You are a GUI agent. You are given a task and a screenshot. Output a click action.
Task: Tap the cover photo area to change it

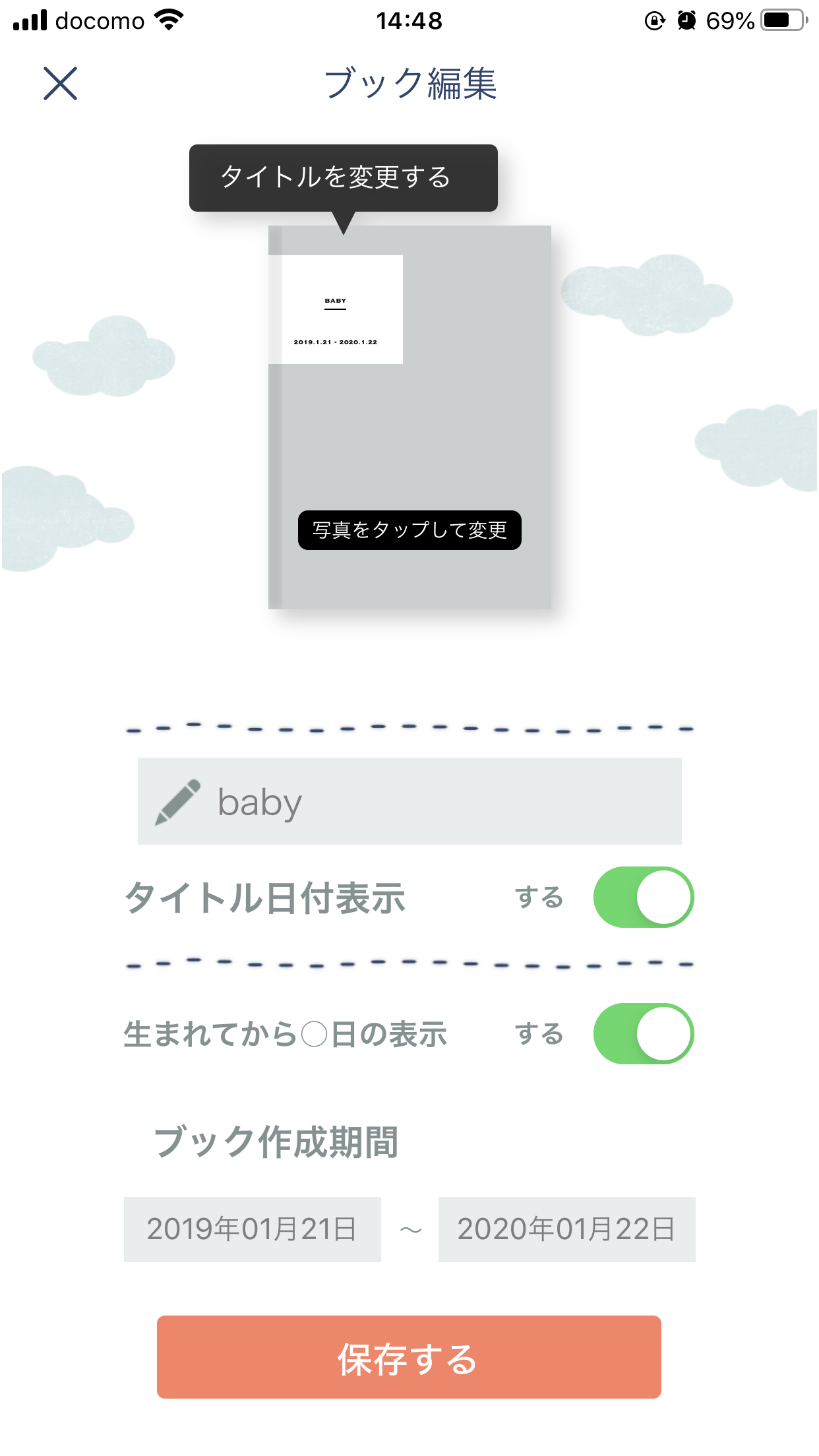(409, 530)
